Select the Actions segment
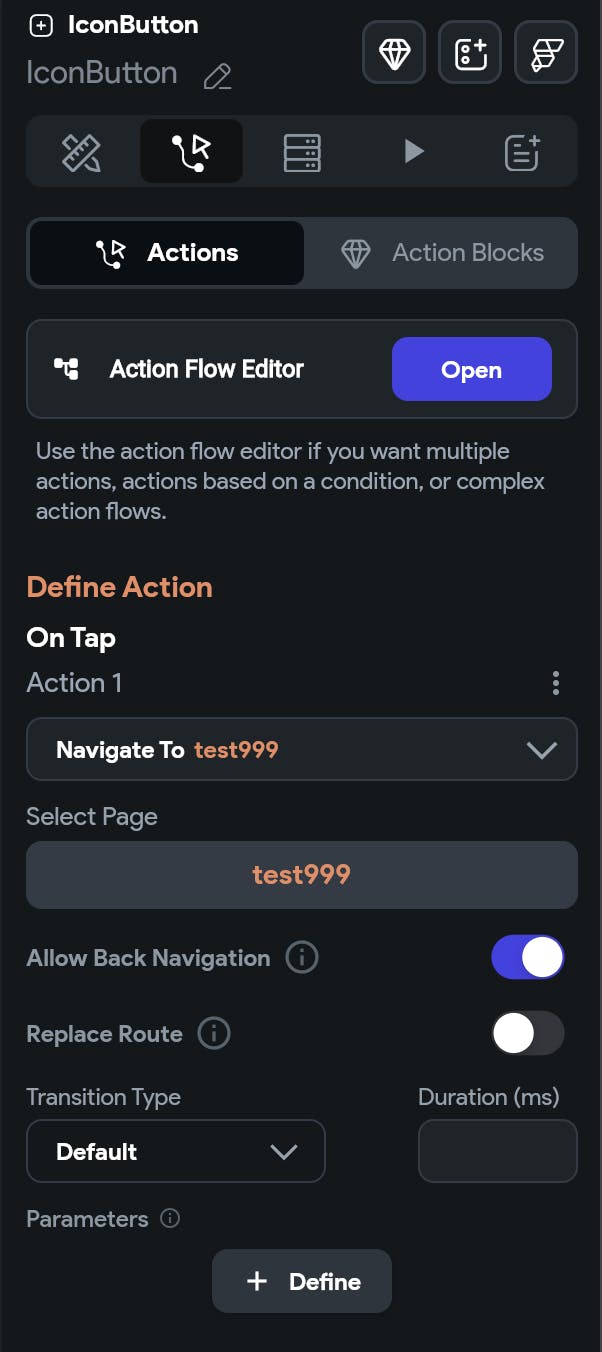This screenshot has width=602, height=1352. [166, 253]
